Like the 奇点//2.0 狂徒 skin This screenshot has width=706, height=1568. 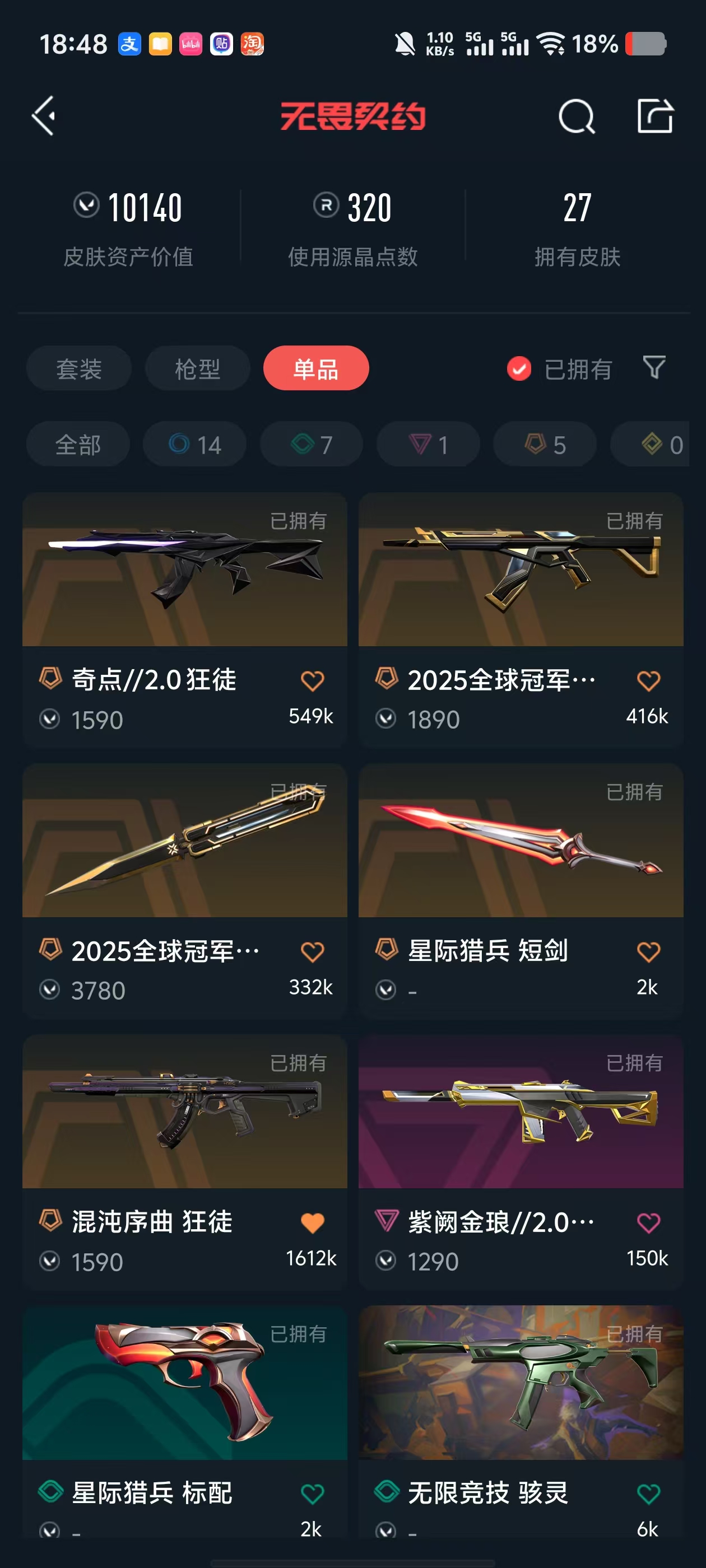(x=312, y=680)
